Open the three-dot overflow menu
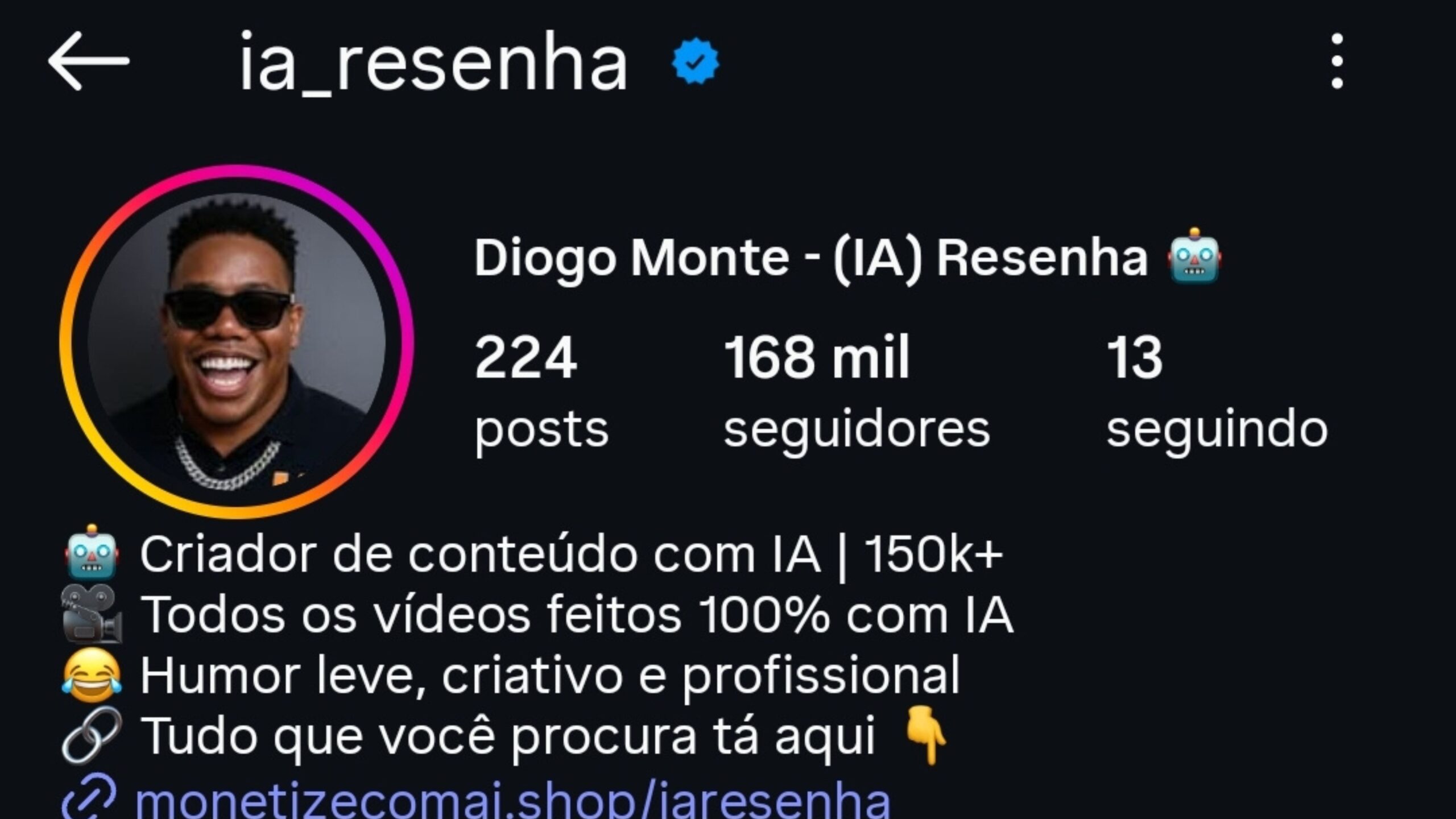Viewport: 1456px width, 819px height. 1337,61
